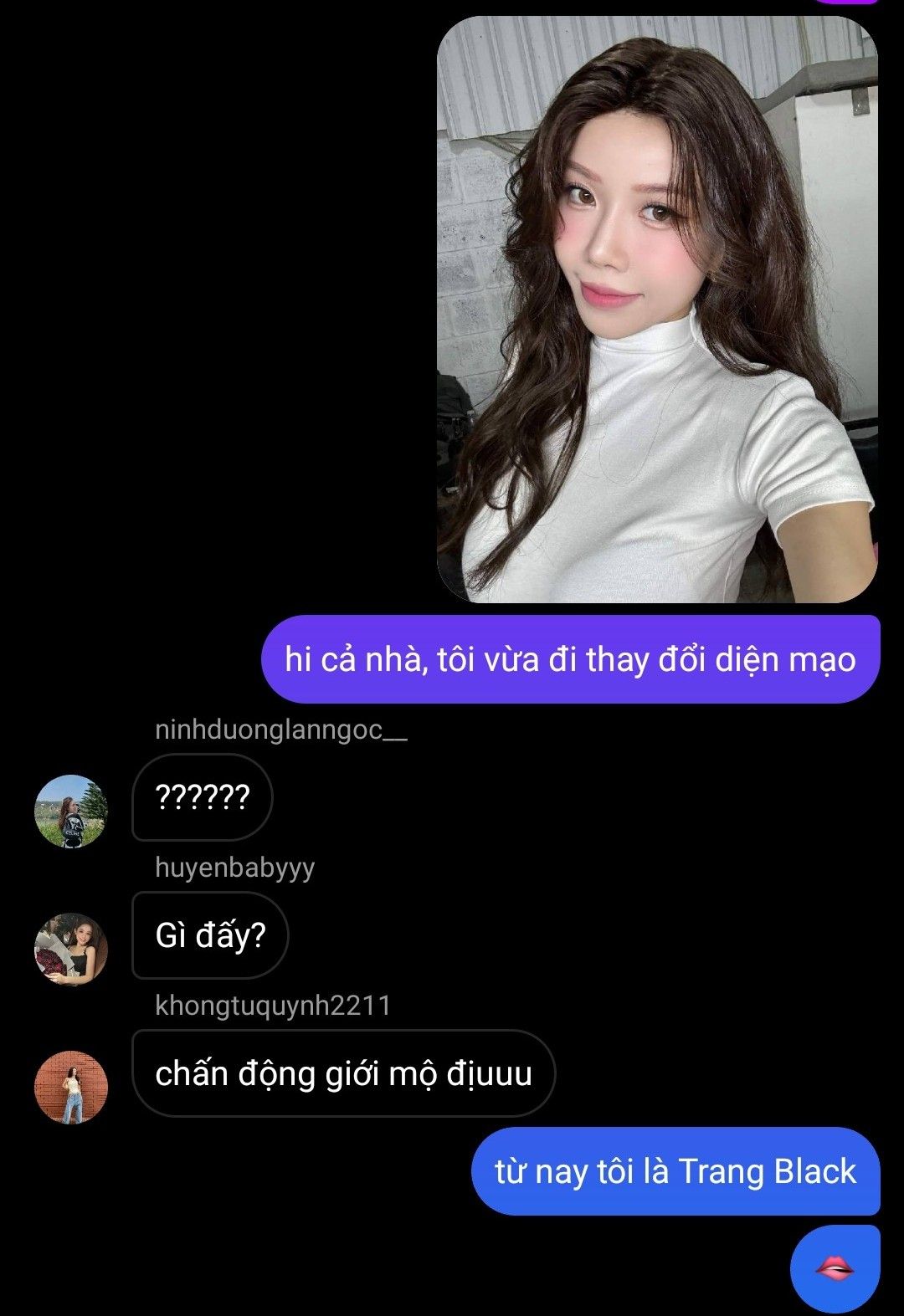Open the shared selfie photo in full view
The height and width of the screenshot is (1316, 904).
(x=657, y=310)
